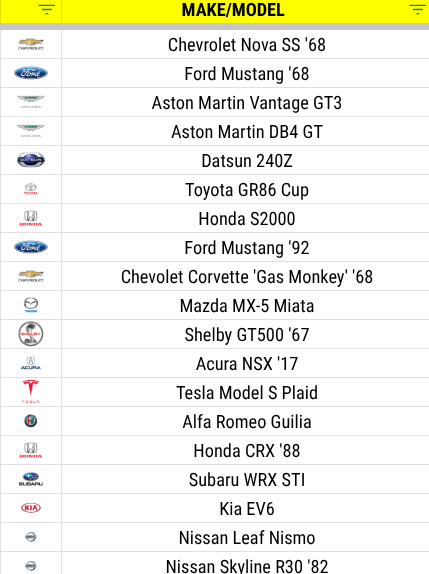Open the logo column filter
The height and width of the screenshot is (574, 429).
[47, 9]
